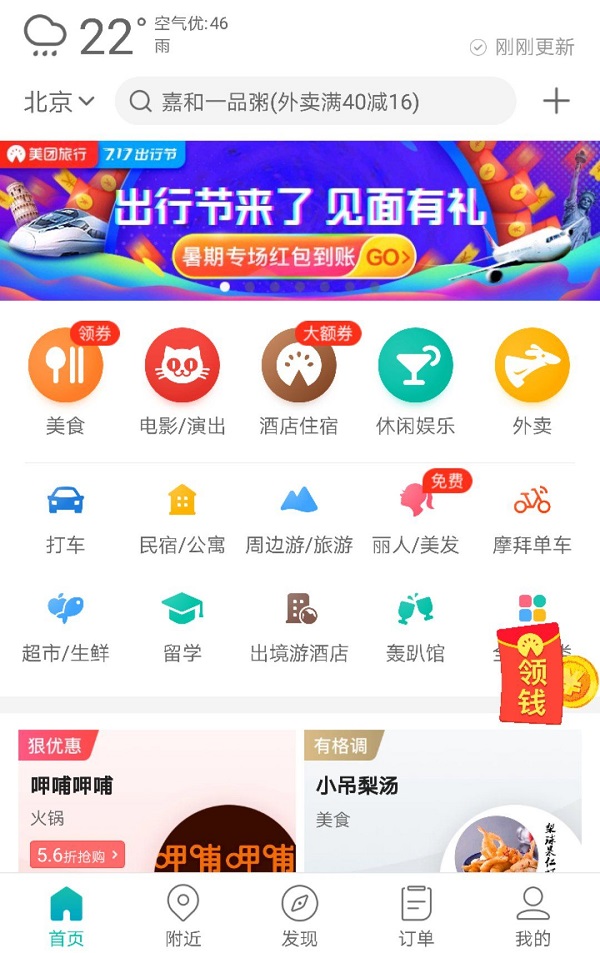View 周边游/旅游 offers
600x953 pixels.
coord(299,516)
